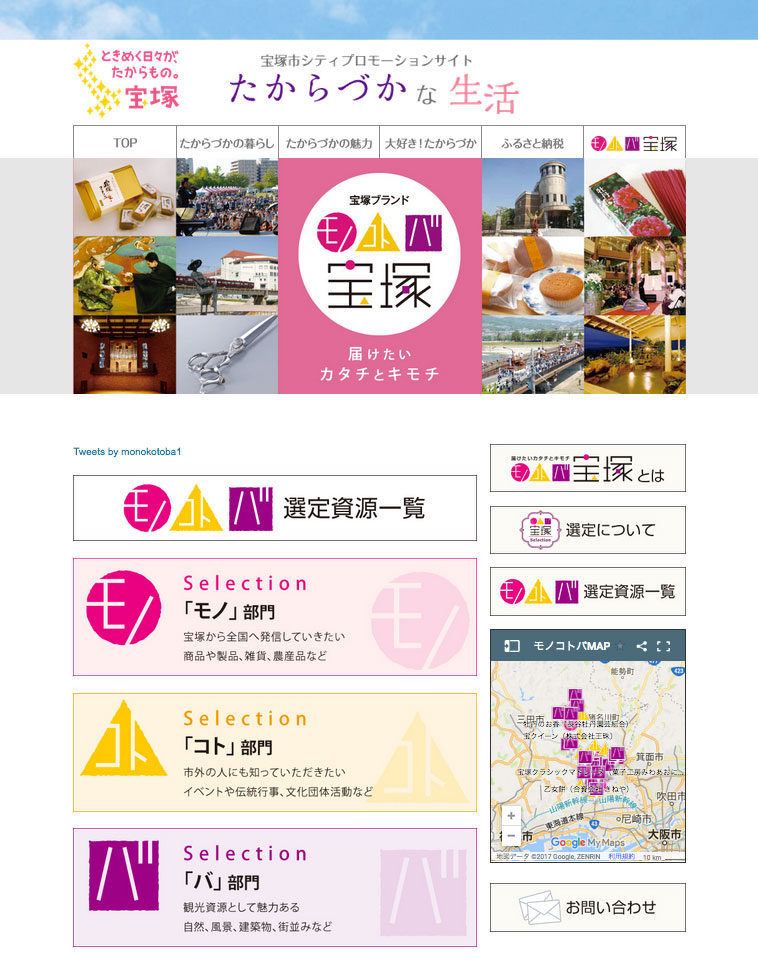Viewport: 758px width, 965px height.
Task: Zoom in on the map
Action: (511, 816)
